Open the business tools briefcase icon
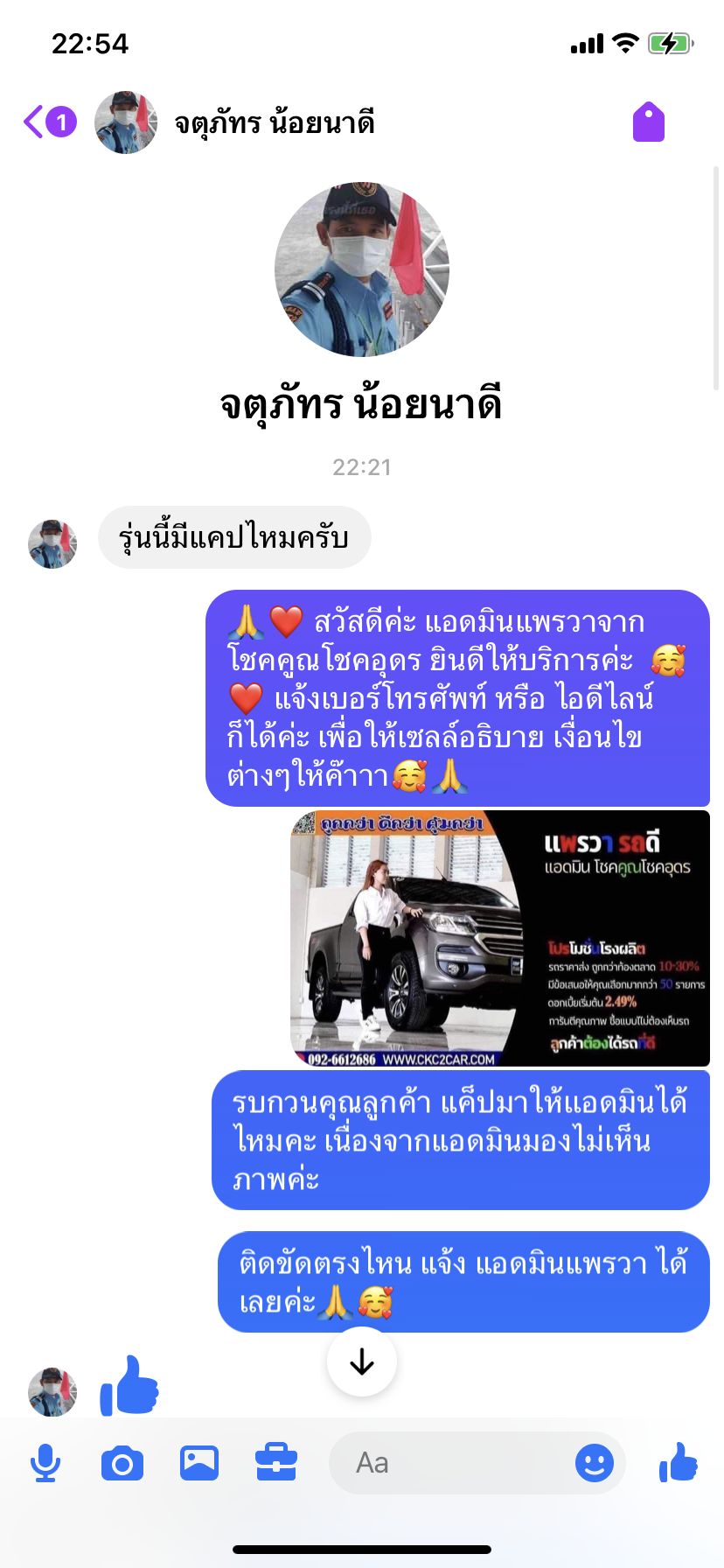This screenshot has width=724, height=1568. tap(275, 1463)
